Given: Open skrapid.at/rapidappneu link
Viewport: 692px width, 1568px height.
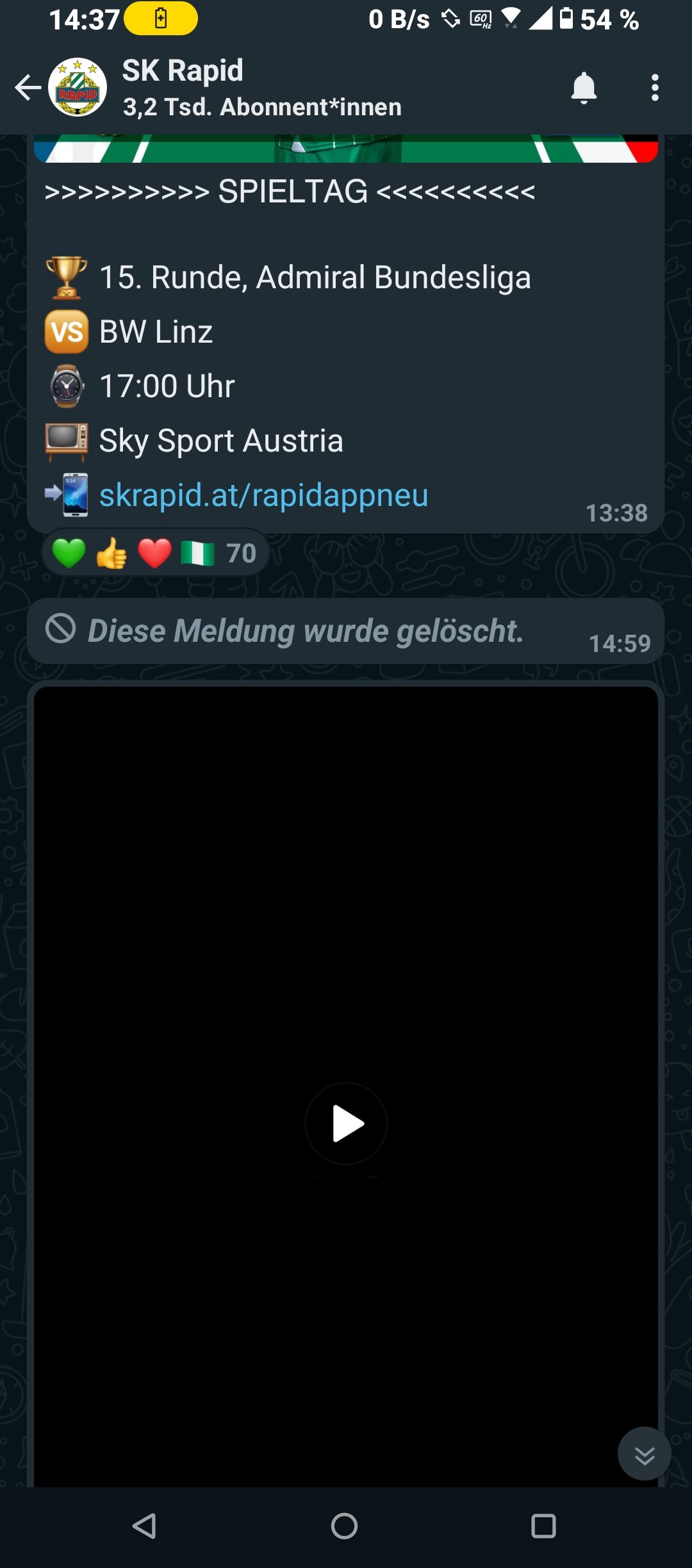Looking at the screenshot, I should tap(263, 495).
